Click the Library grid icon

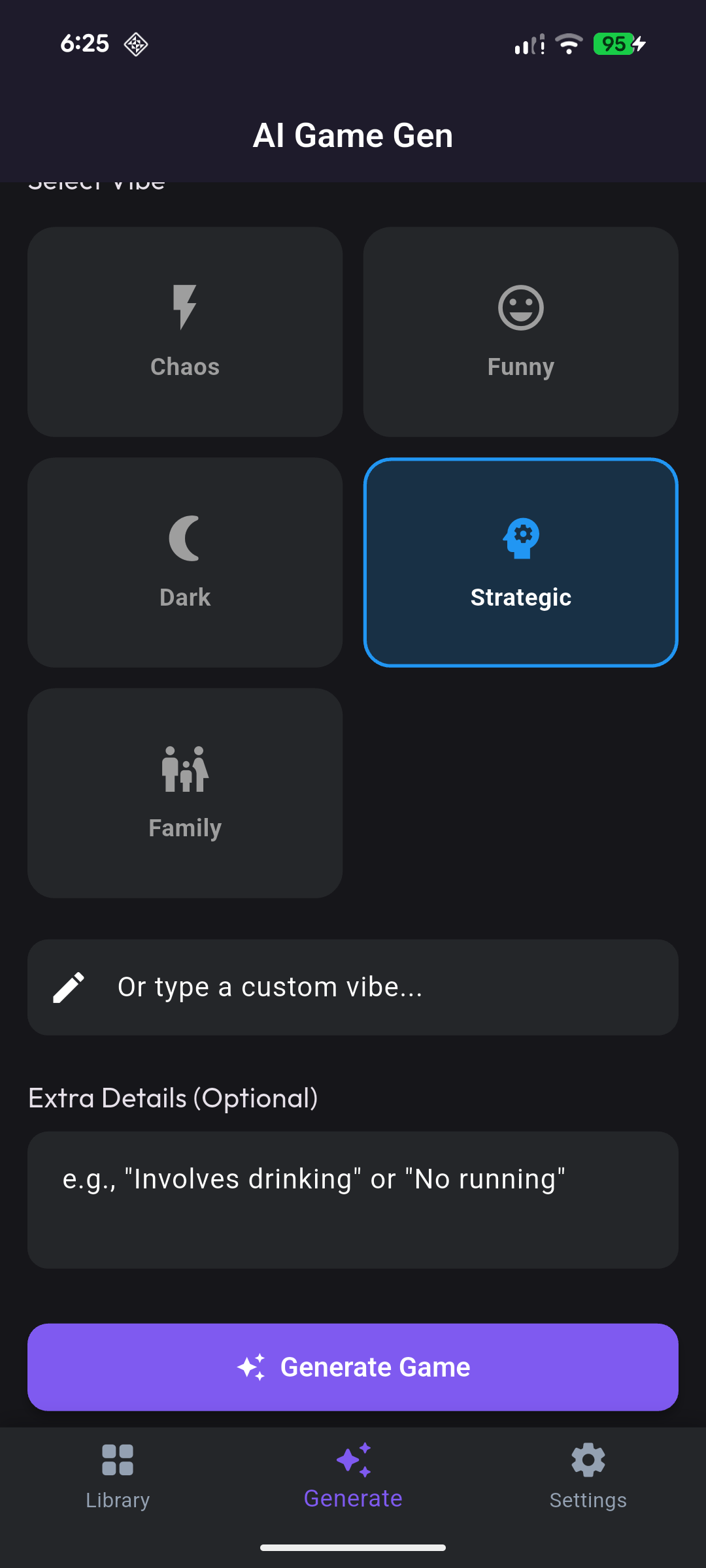click(118, 1460)
